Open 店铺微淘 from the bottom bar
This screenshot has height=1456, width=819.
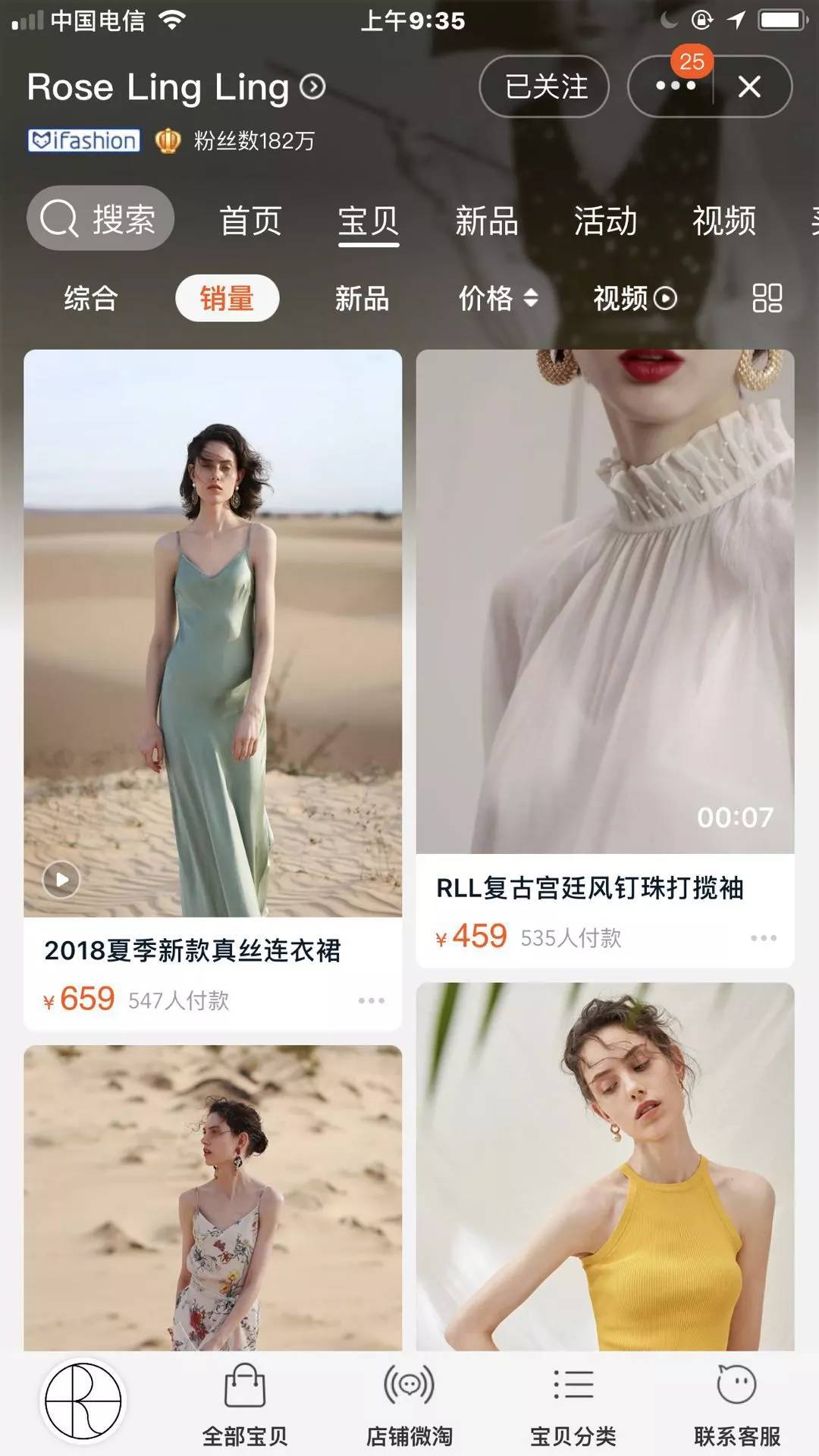coord(409,1399)
